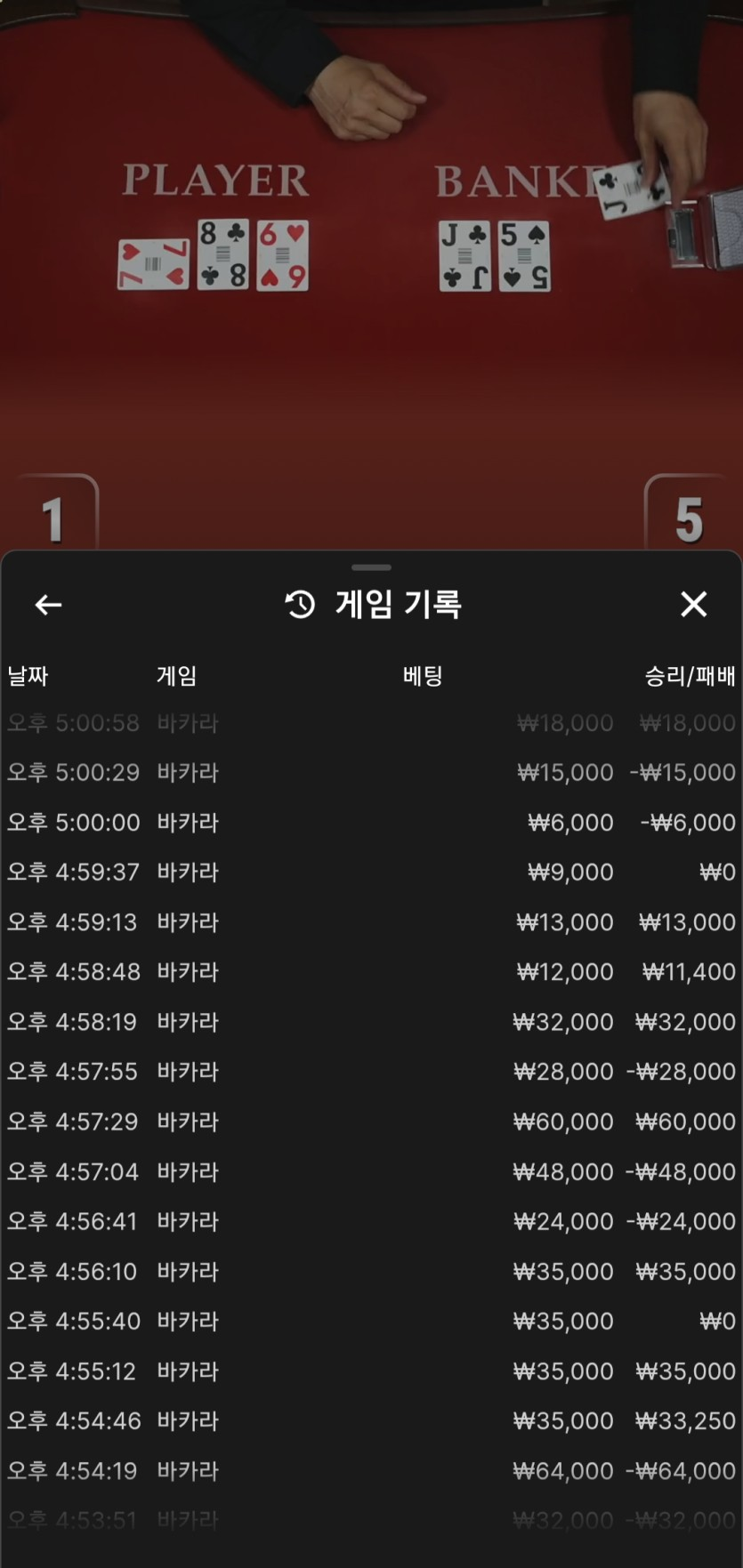View details of the 오후 4:58:48 game

pyautogui.click(x=371, y=971)
